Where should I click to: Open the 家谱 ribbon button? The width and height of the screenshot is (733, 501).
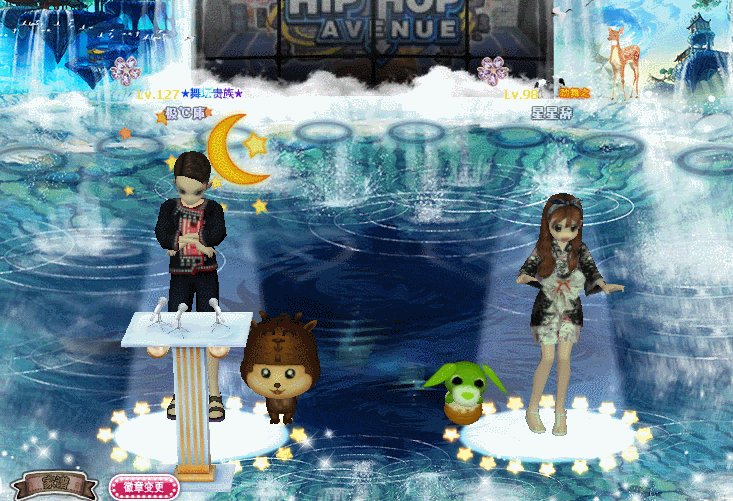click(x=57, y=484)
